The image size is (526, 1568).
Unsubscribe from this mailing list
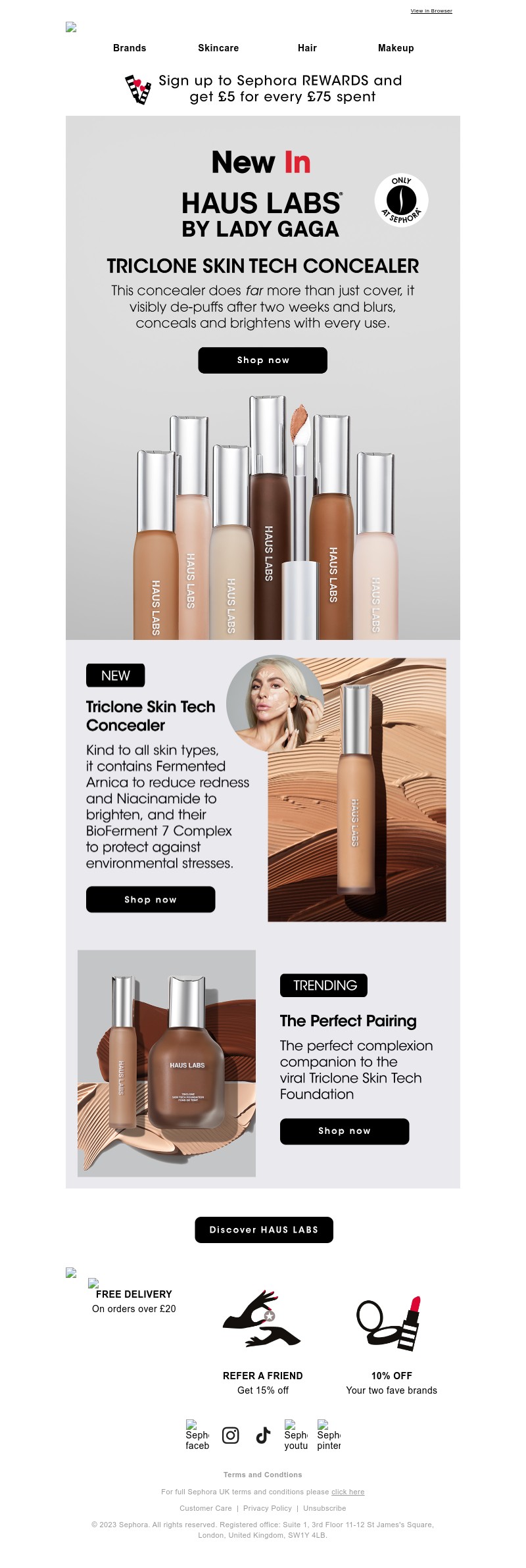click(324, 1508)
